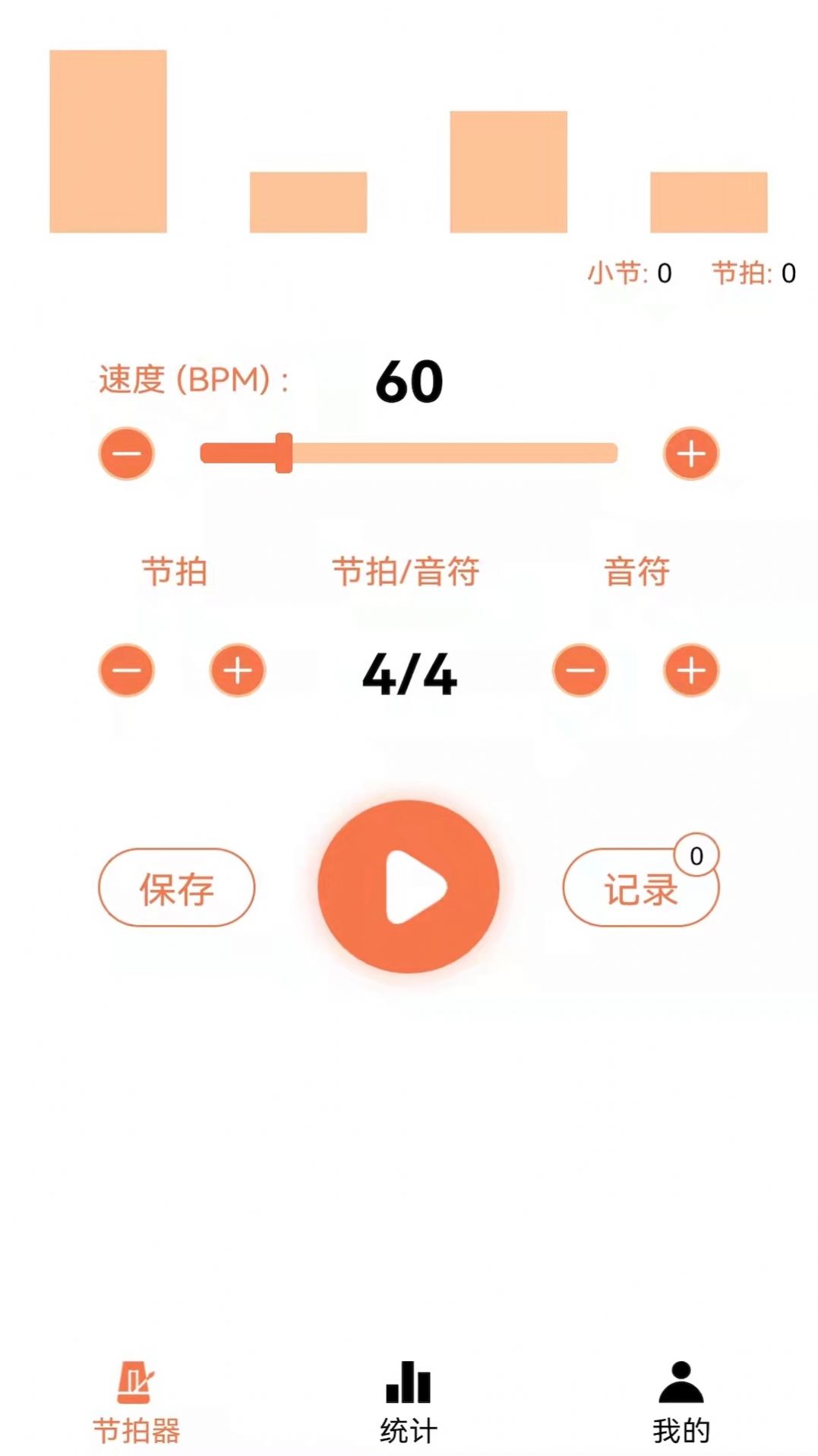Tap the third beat accent bar

[507, 171]
